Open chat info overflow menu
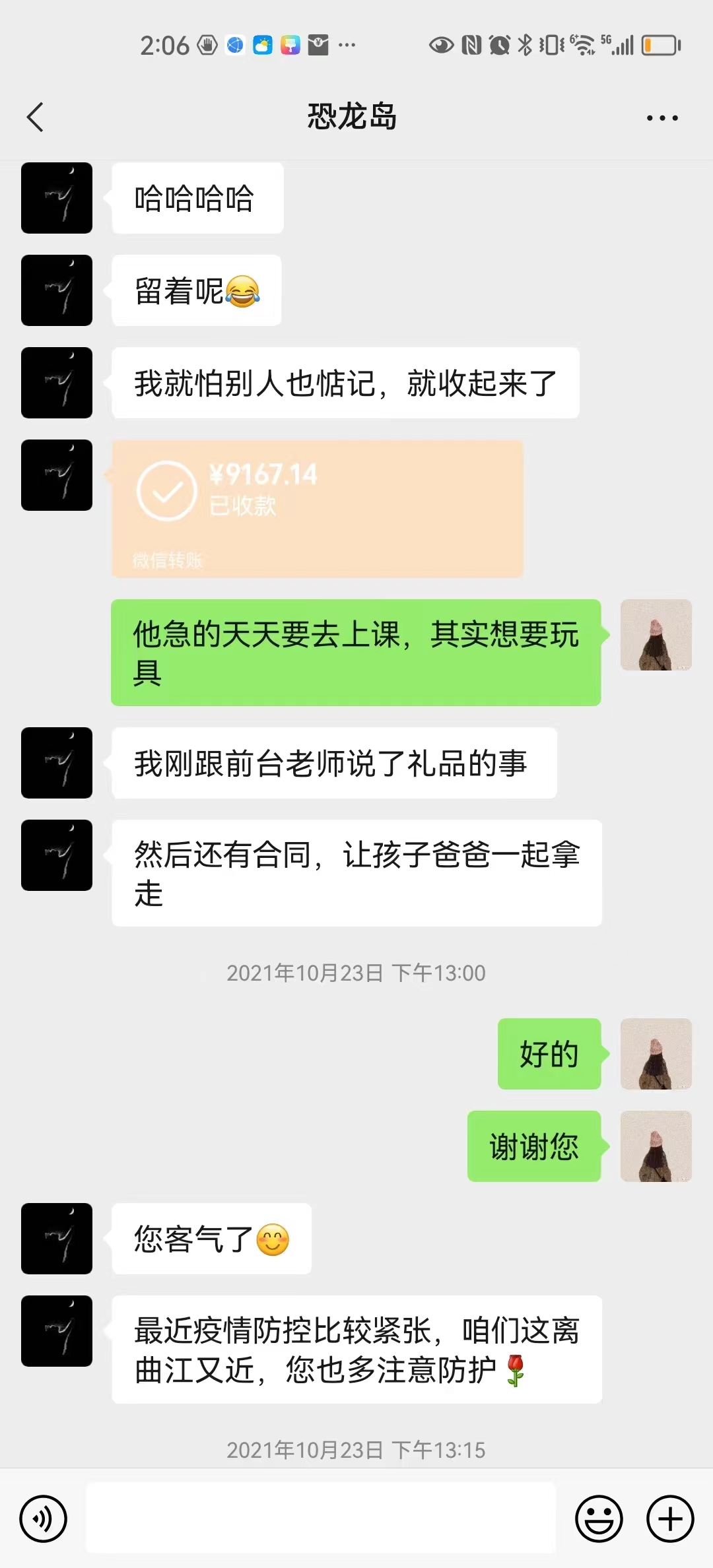The width and height of the screenshot is (713, 1568). coord(662,118)
